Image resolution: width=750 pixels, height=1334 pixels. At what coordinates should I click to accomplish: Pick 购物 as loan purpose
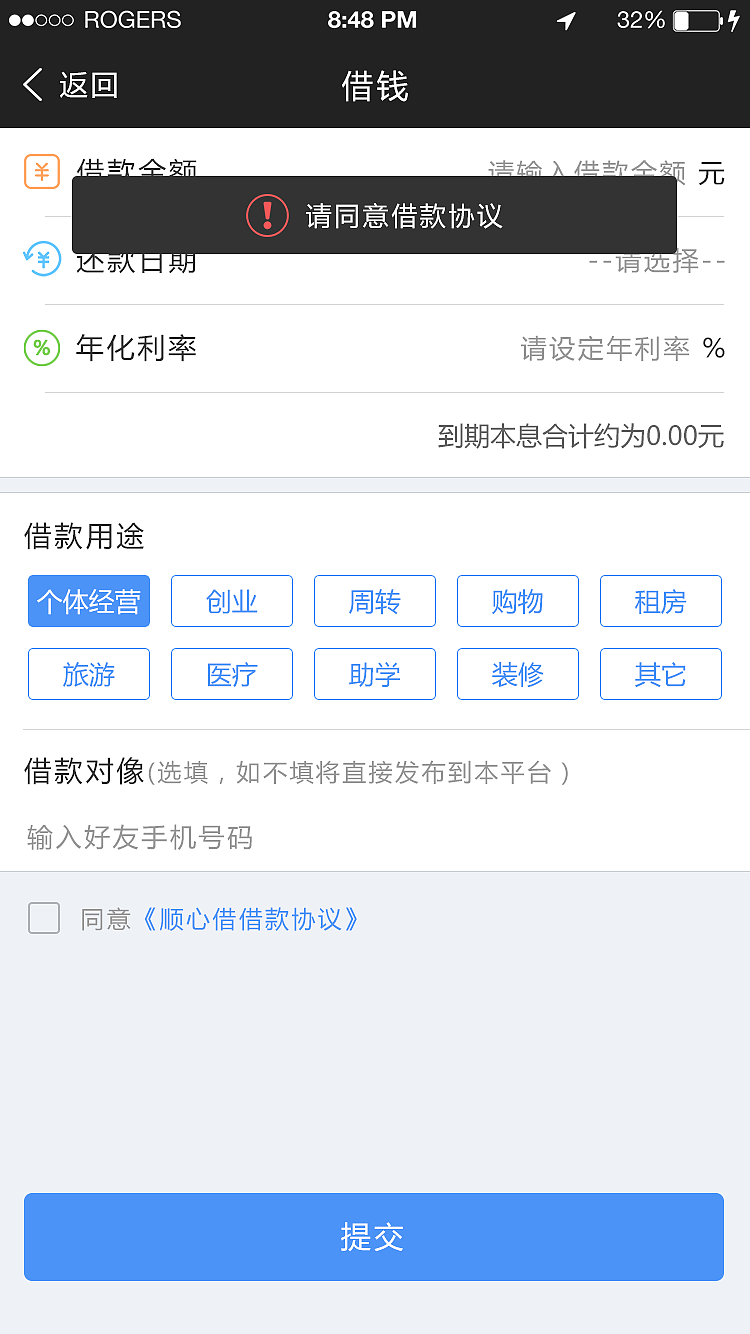tap(518, 602)
